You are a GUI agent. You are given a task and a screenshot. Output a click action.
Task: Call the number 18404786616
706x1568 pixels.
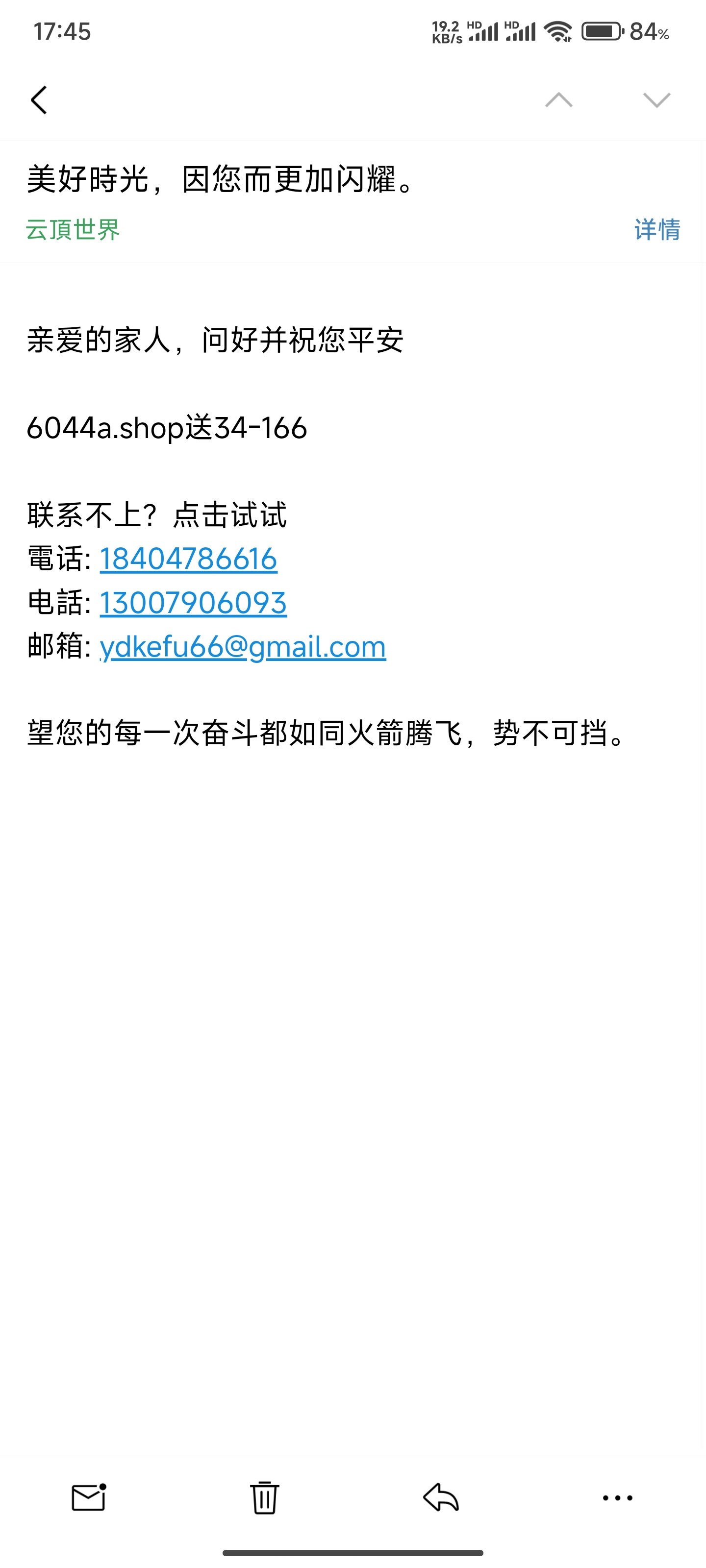coord(188,559)
